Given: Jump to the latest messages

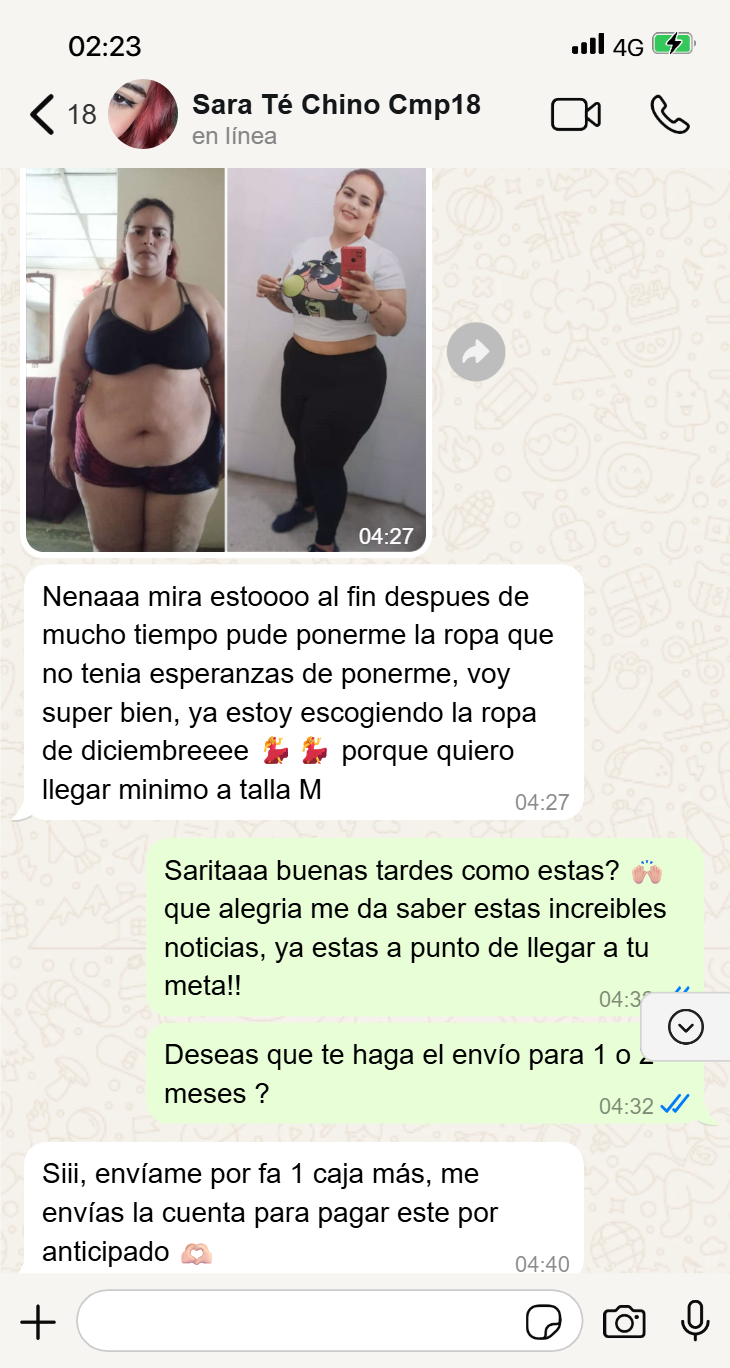Looking at the screenshot, I should tap(686, 1027).
